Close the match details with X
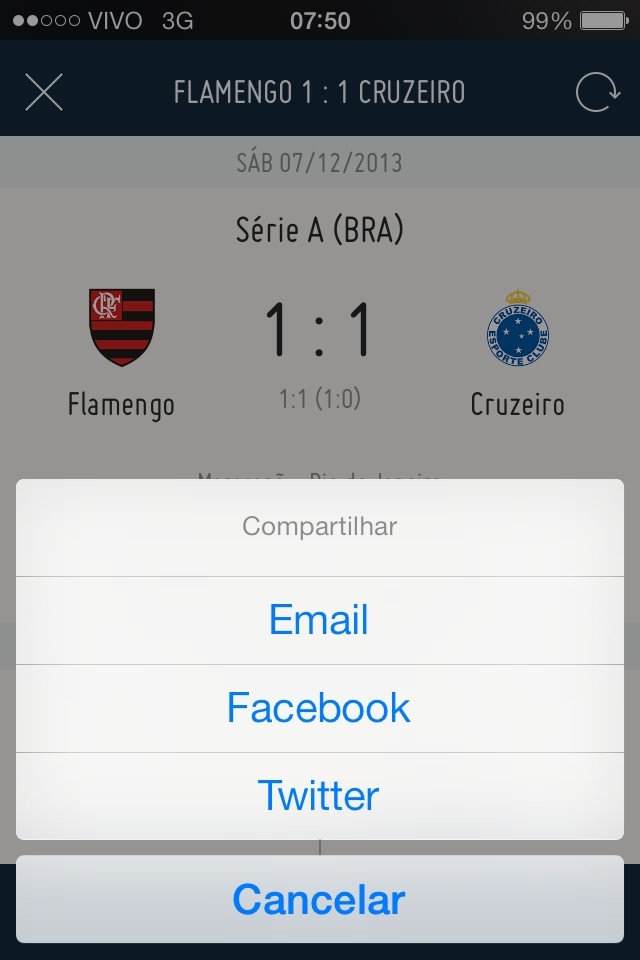This screenshot has width=640, height=960. coord(44,92)
